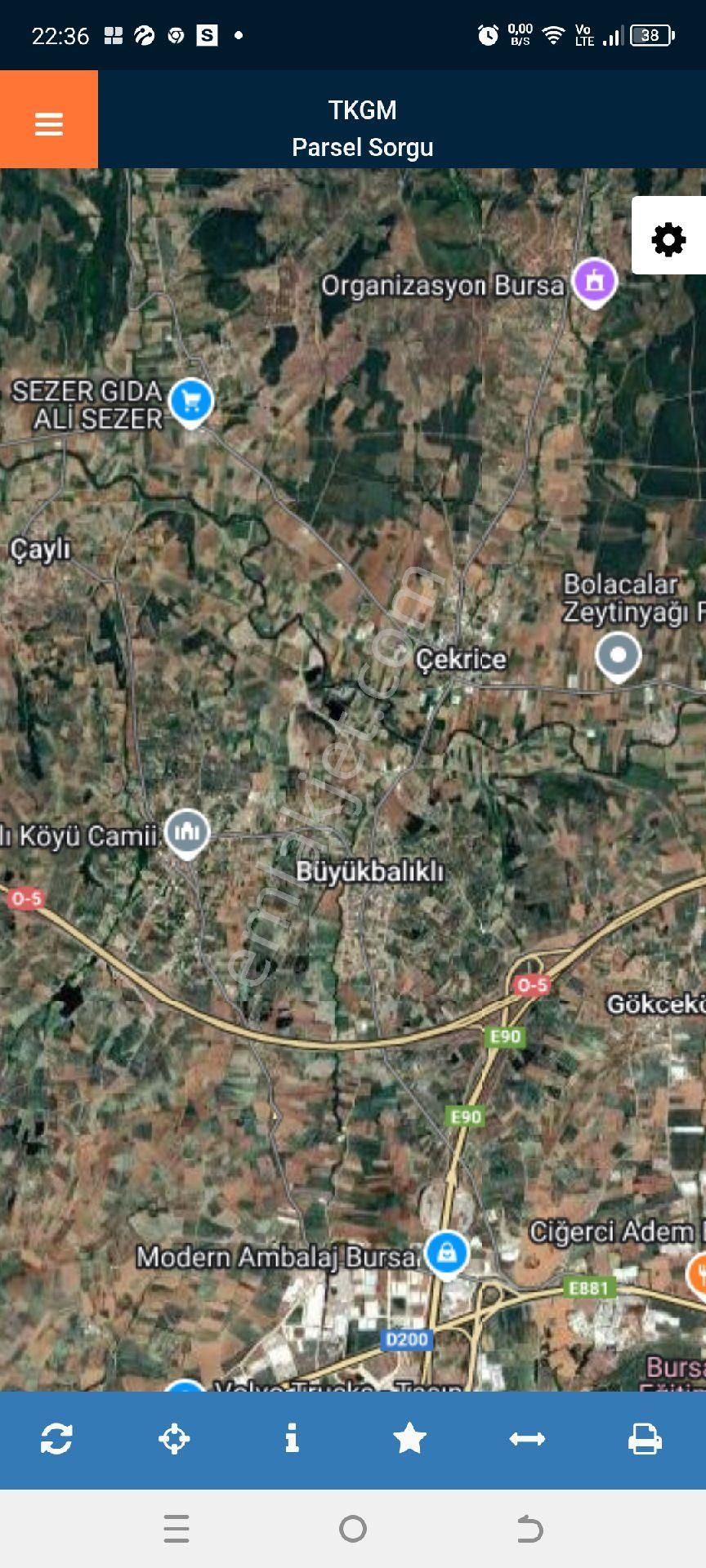The image size is (706, 1568).
Task: Select the distance measure double-arrow tool
Action: click(529, 1440)
